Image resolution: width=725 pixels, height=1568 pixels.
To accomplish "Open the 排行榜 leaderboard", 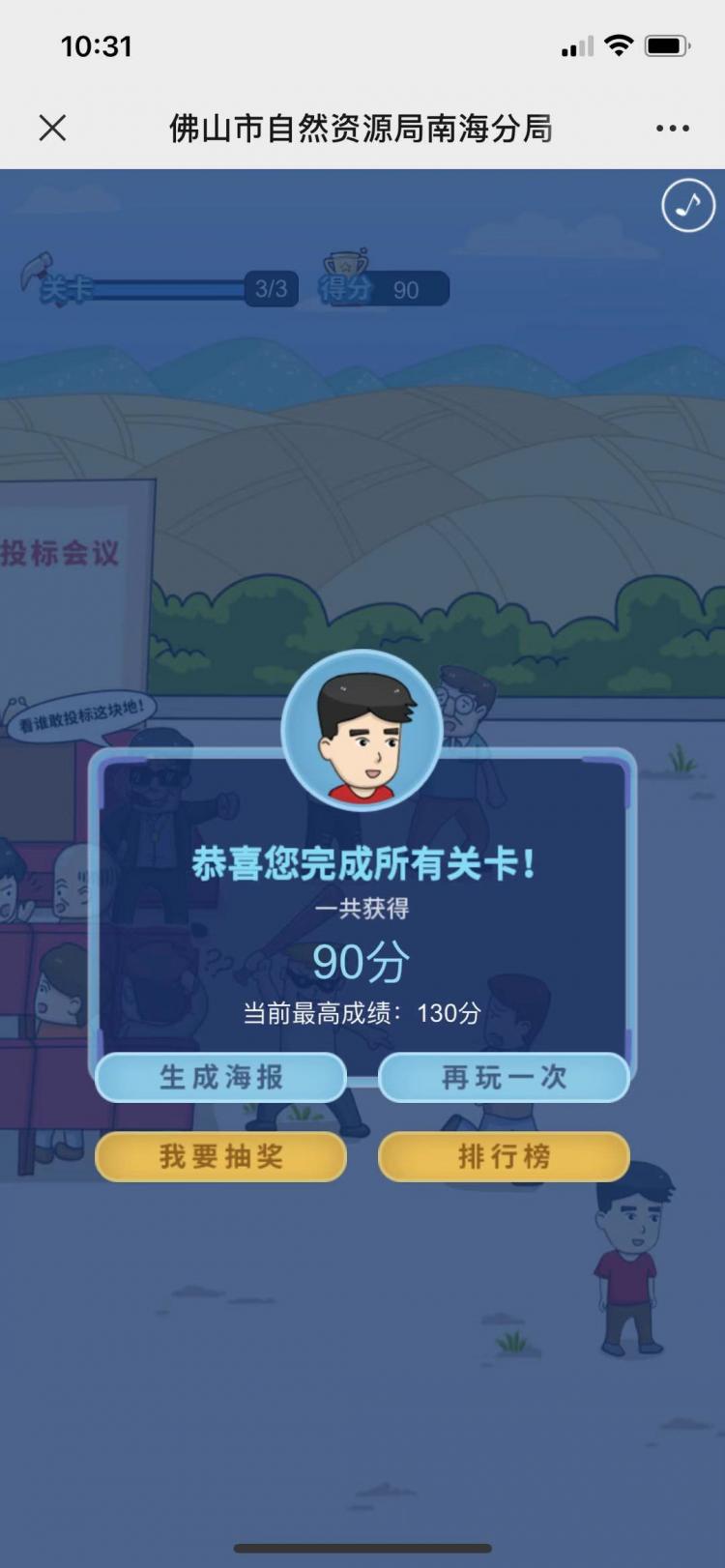I will 504,1156.
